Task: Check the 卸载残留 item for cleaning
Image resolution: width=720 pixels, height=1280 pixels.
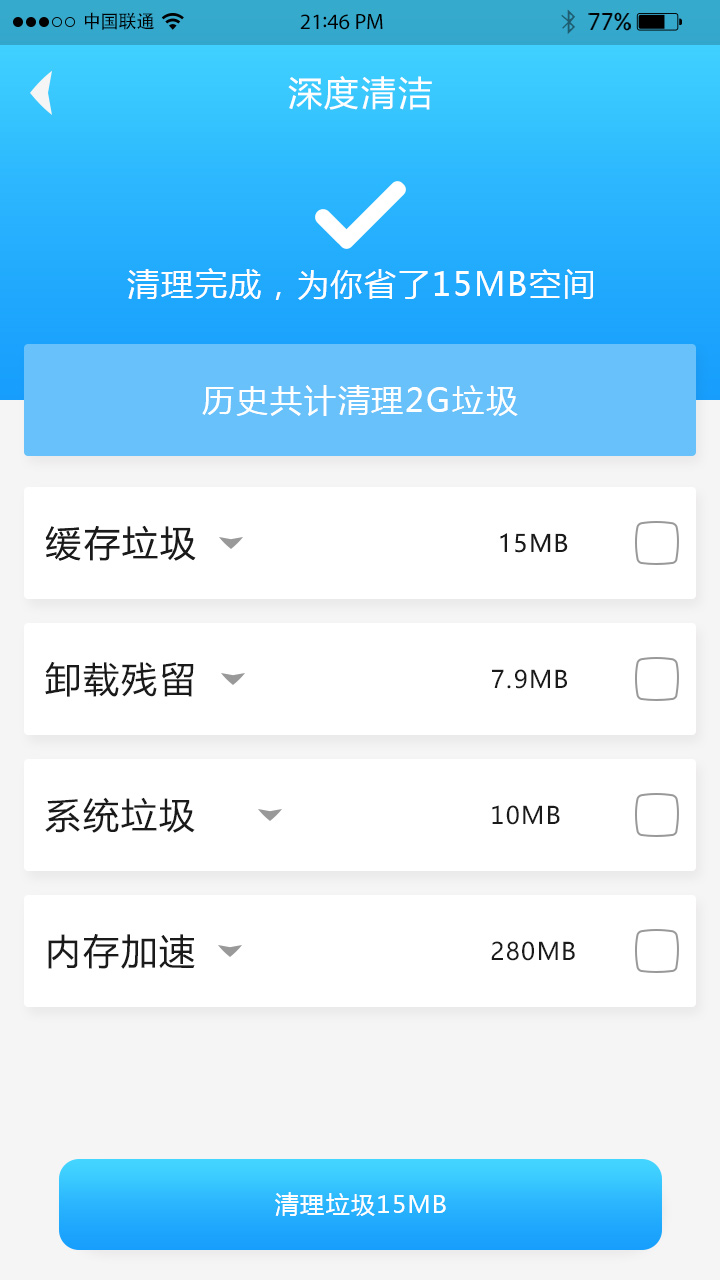Action: coord(656,678)
